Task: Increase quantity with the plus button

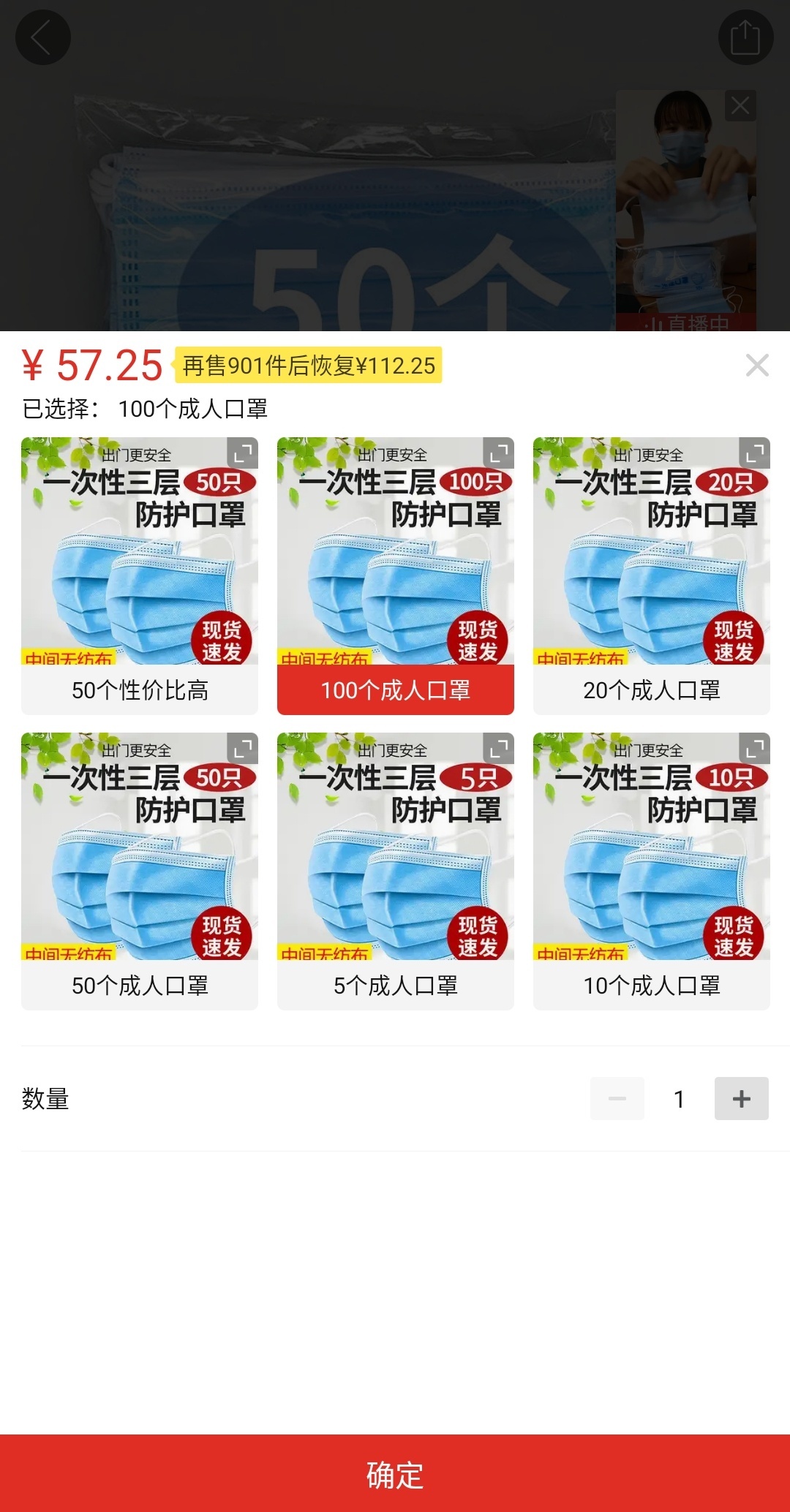Action: [741, 1098]
